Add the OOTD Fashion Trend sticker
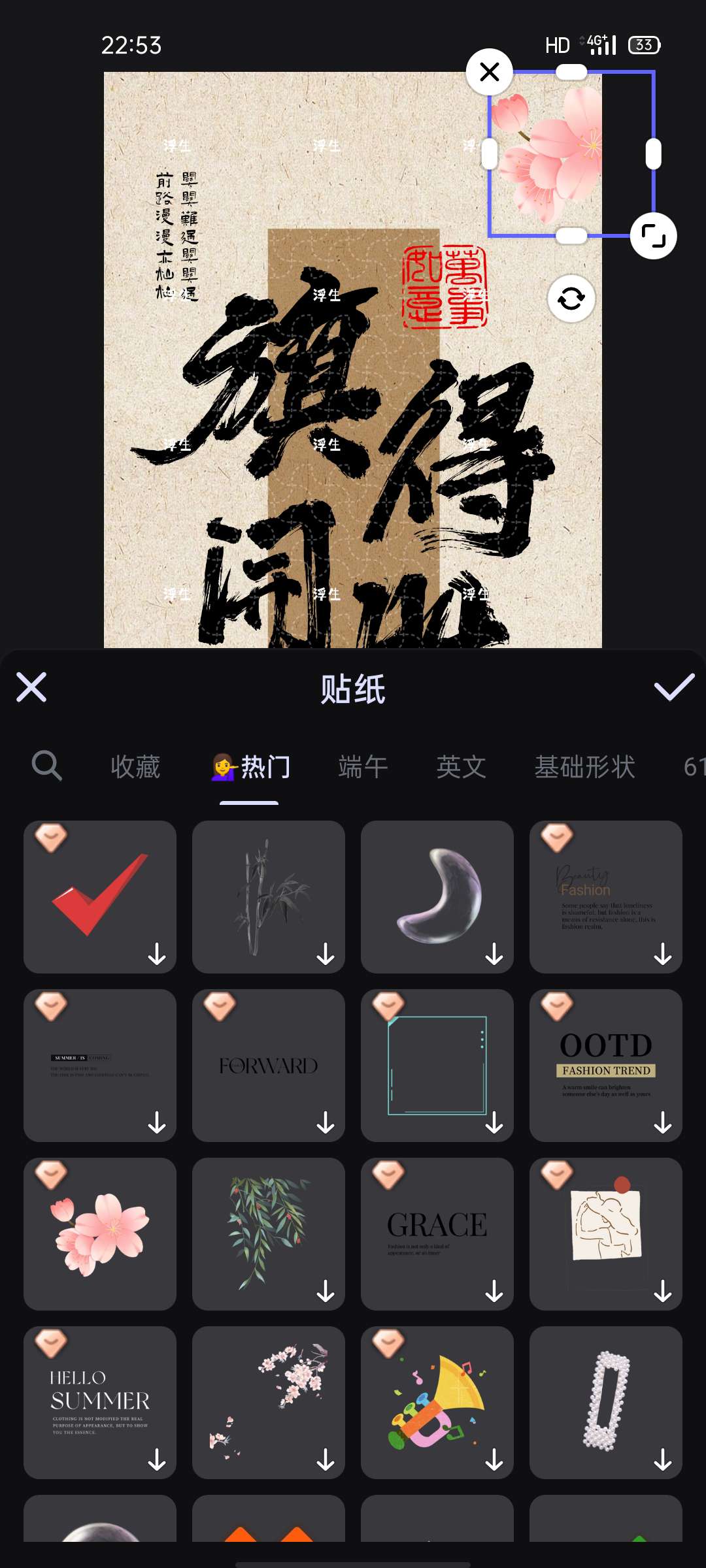Viewport: 706px width, 1568px height. point(605,1065)
